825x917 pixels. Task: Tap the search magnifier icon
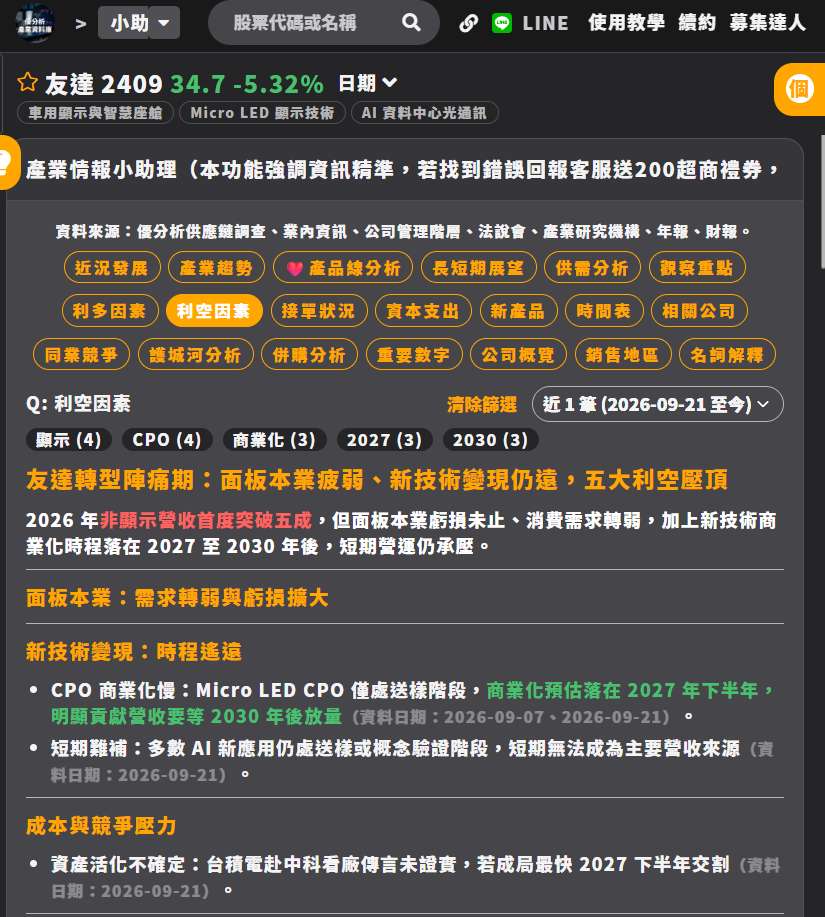(x=412, y=23)
